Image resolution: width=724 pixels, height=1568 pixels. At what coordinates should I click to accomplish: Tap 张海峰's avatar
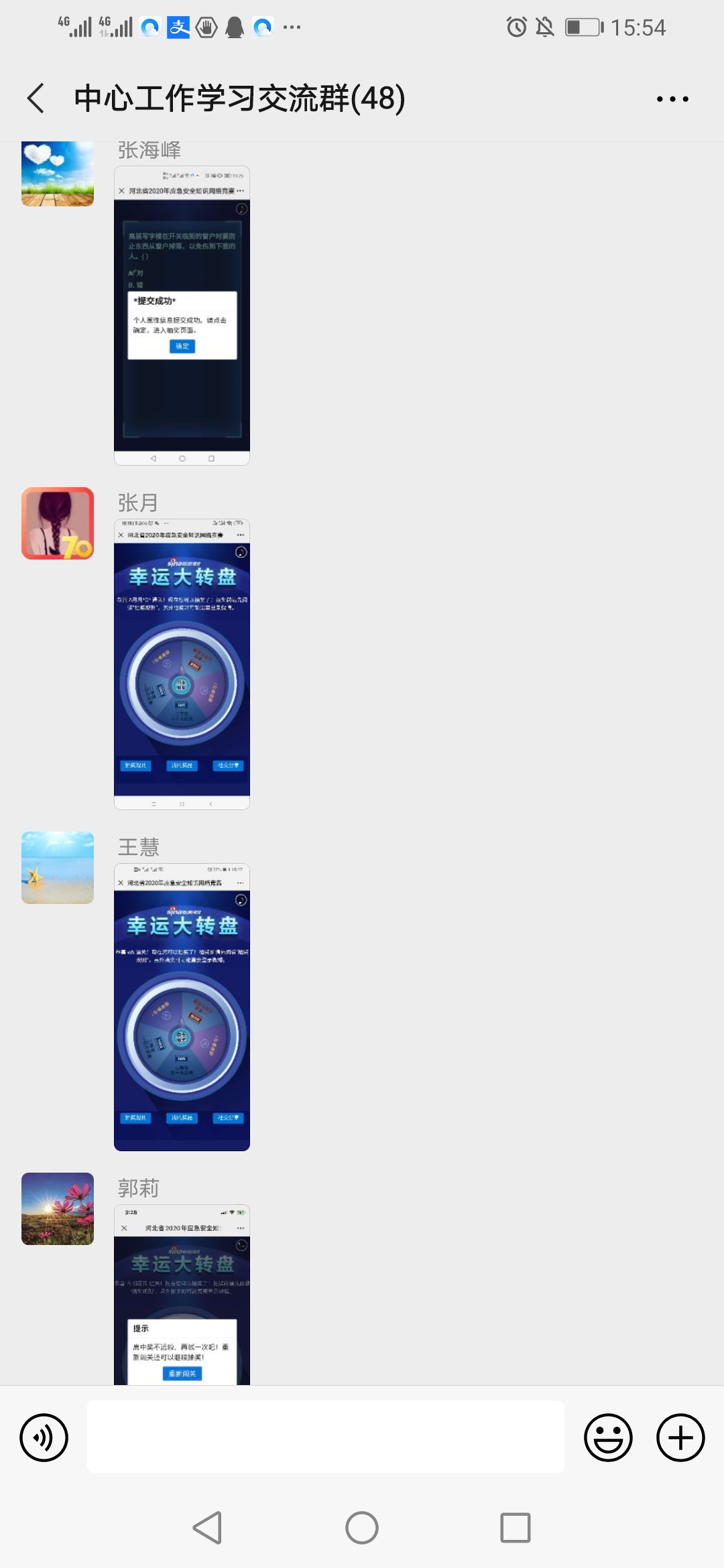[58, 173]
